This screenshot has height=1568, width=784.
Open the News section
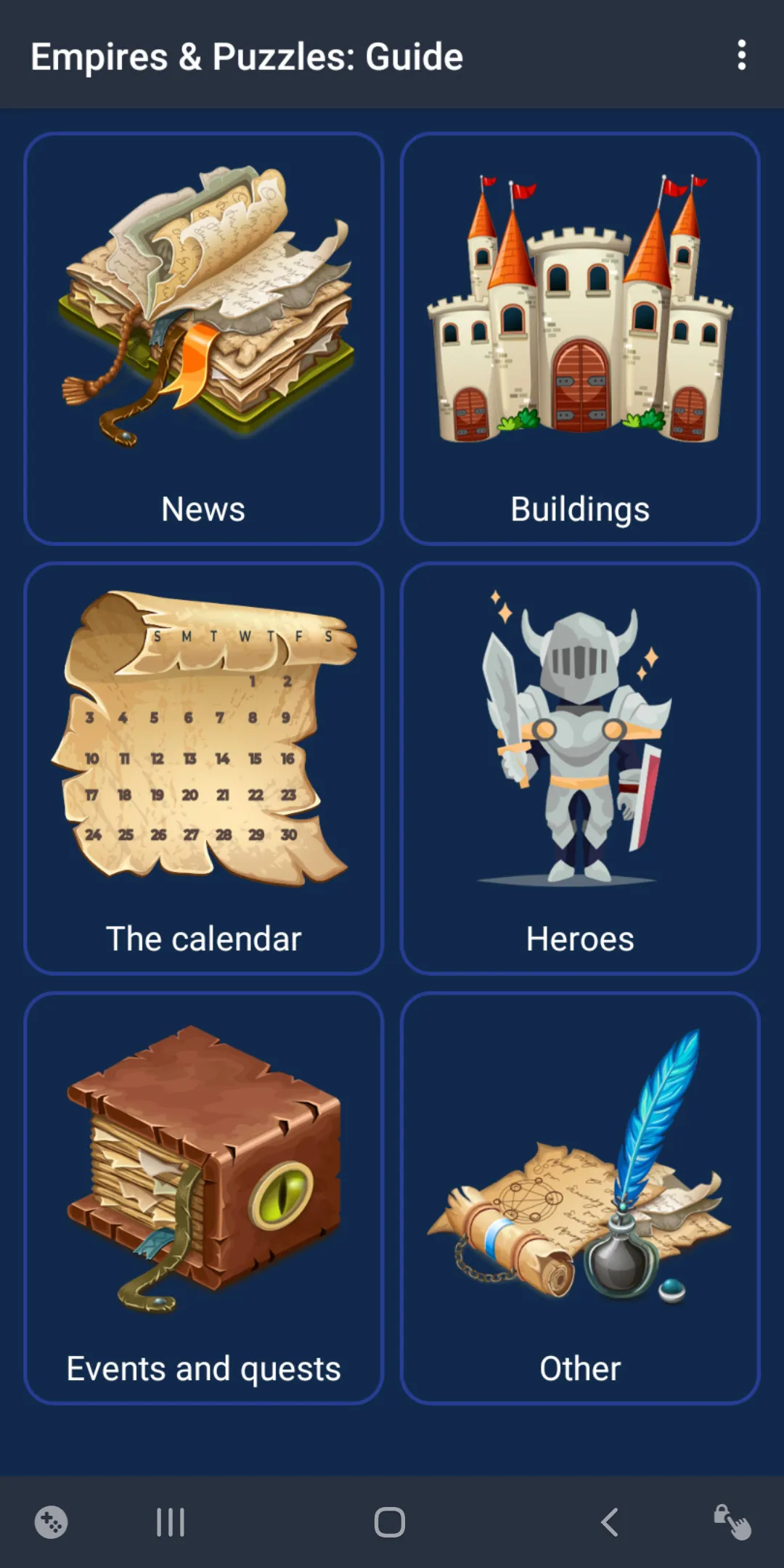[x=203, y=338]
